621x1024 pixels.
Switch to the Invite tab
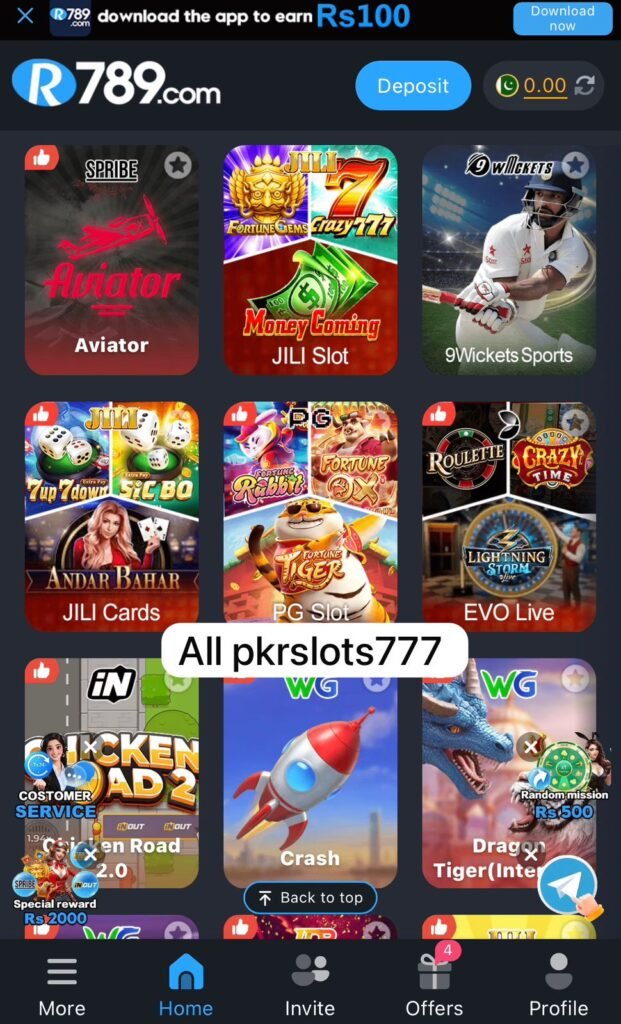310,984
